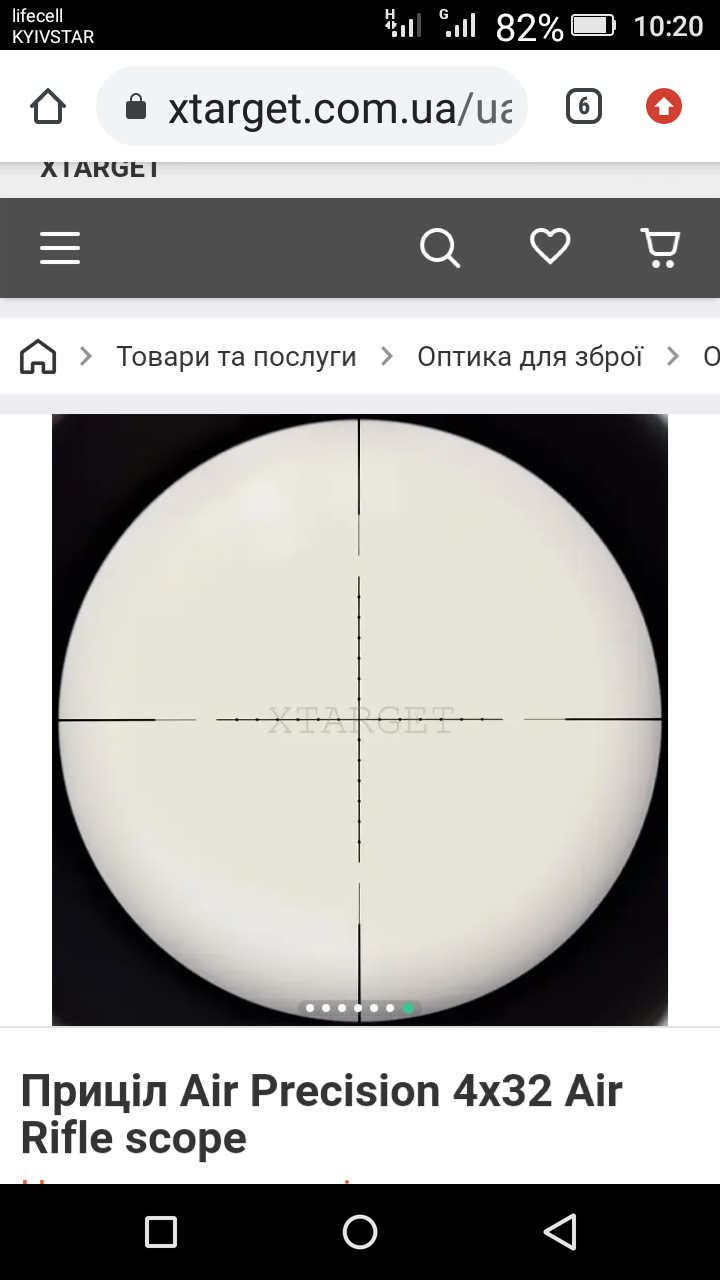
Task: Go to the breadcrumb home icon
Action: coord(38,356)
